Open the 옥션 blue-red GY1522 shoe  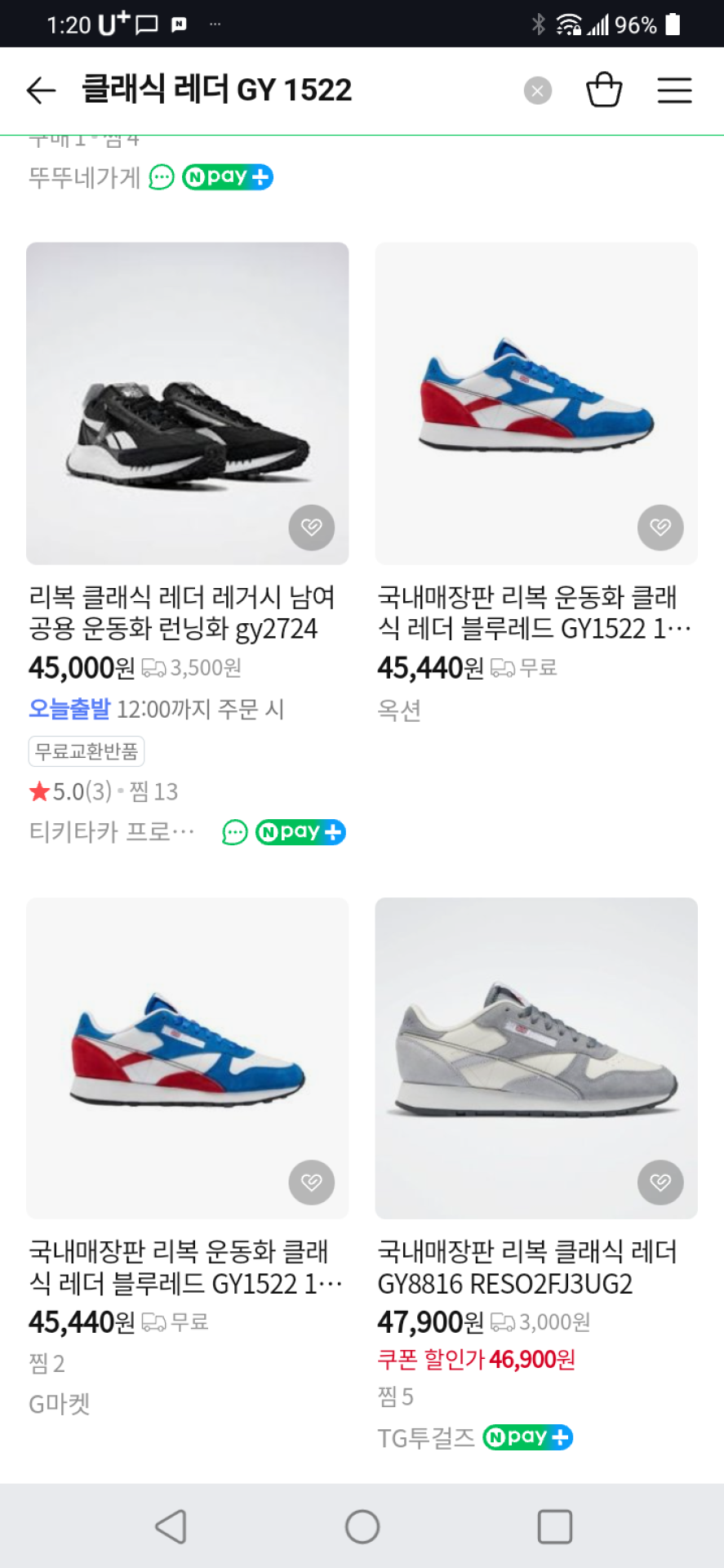tap(535, 403)
